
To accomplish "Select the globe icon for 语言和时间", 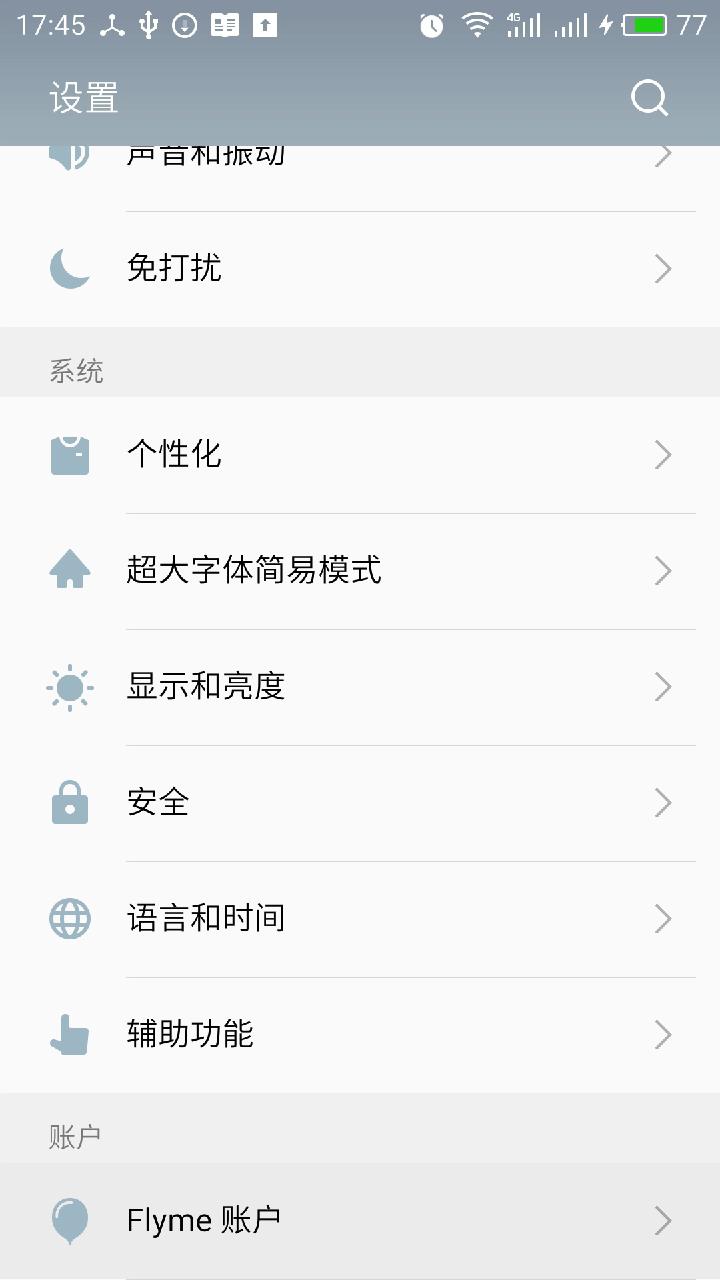I will (69, 918).
